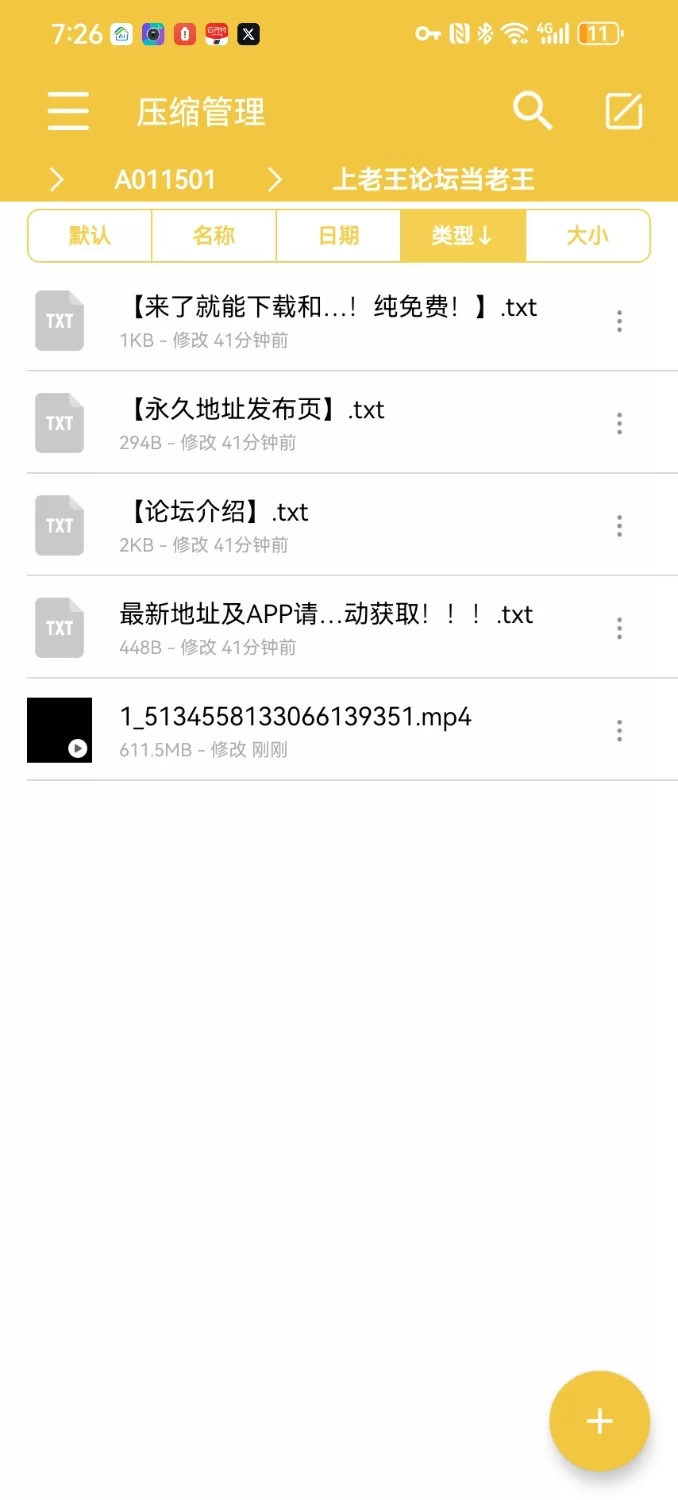
Task: Open more options for 【论坛介绍】.txt
Action: point(620,526)
